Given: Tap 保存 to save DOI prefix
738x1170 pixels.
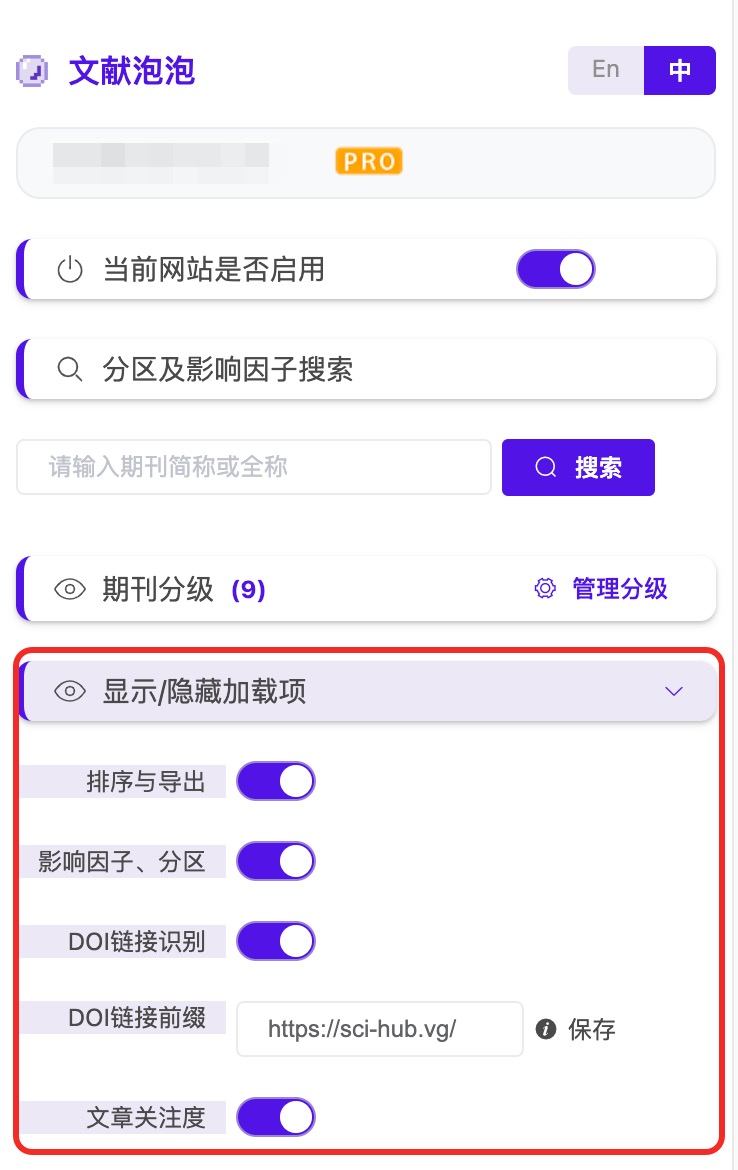Looking at the screenshot, I should click(592, 1029).
